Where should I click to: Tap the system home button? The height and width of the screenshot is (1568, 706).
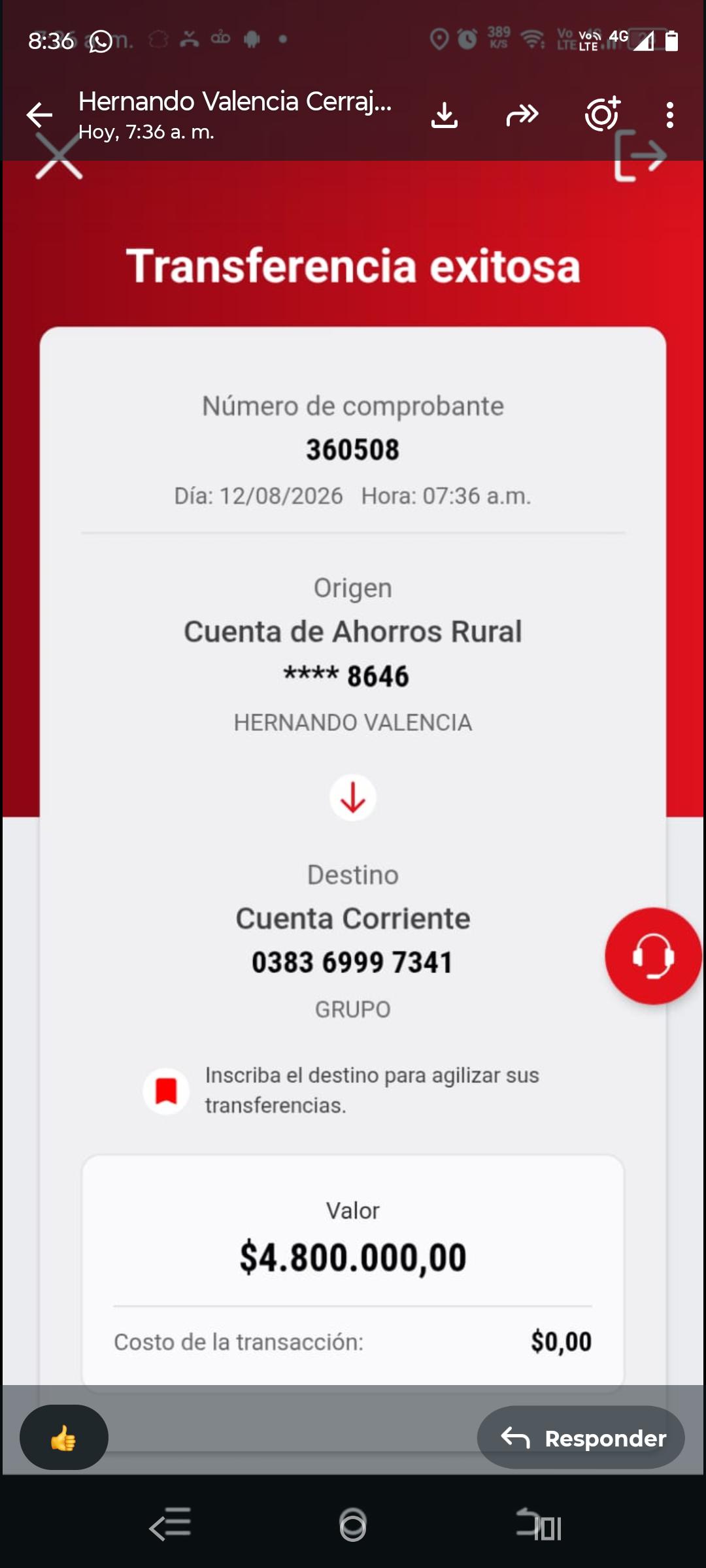pyautogui.click(x=353, y=1526)
